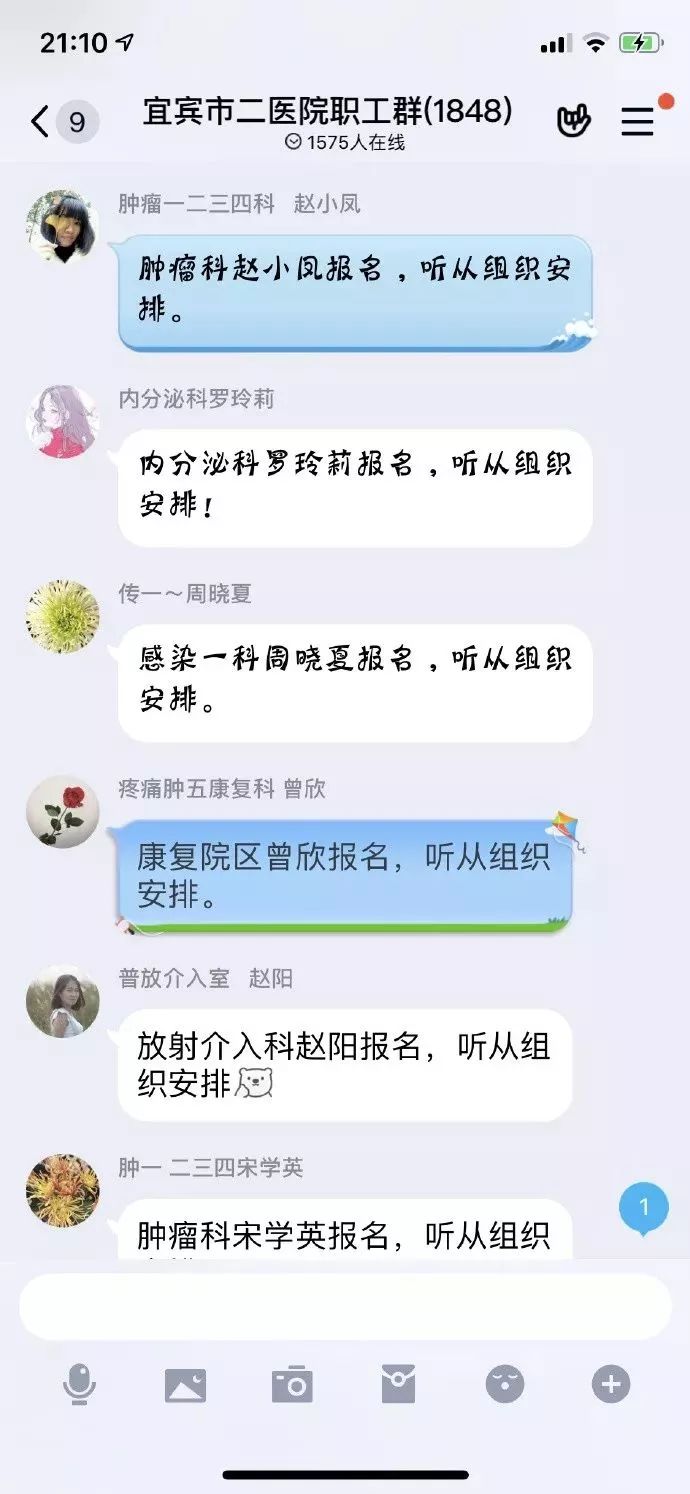
Task: Open more options with the plus icon
Action: coord(611,1385)
